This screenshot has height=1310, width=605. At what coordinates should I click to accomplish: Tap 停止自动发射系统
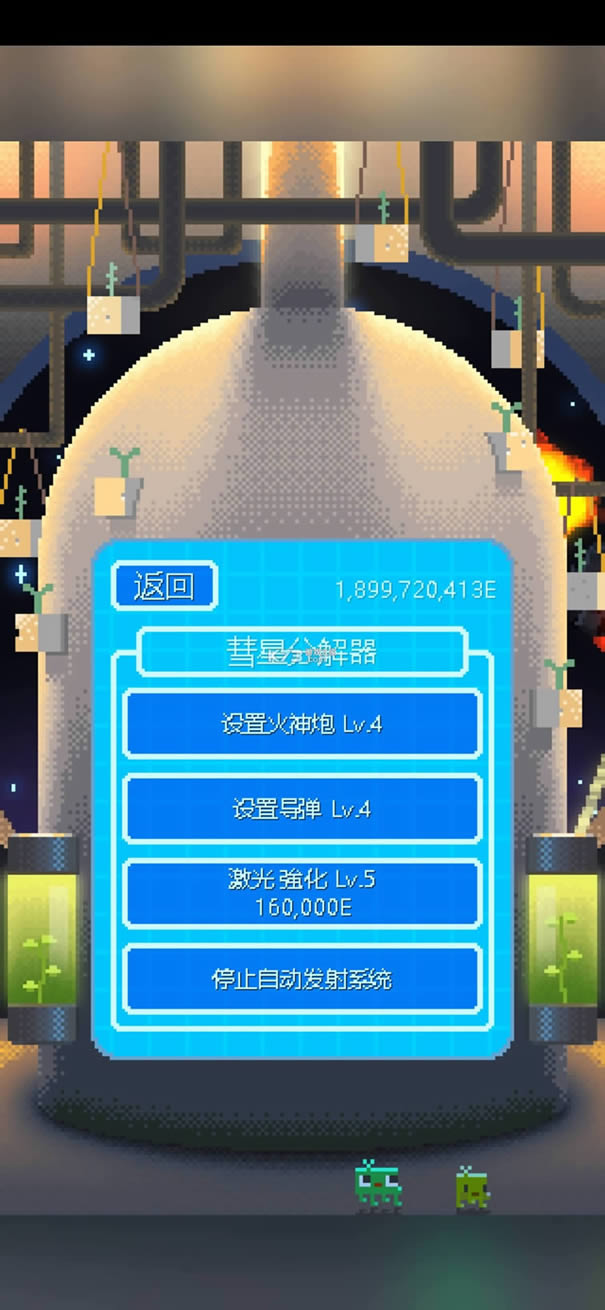pos(302,978)
